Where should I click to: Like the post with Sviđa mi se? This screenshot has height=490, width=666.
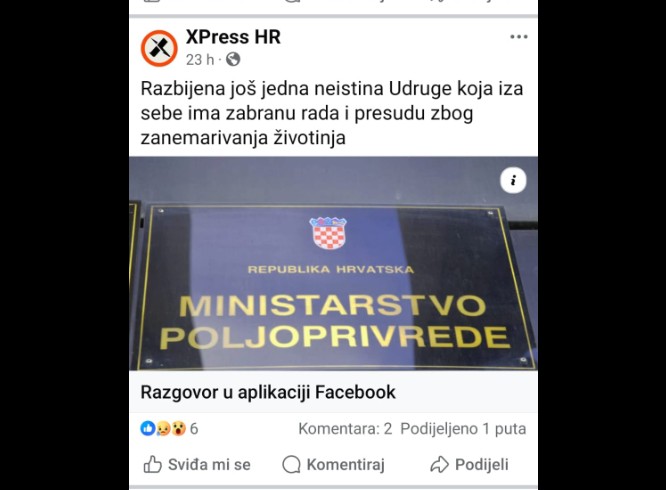point(197,464)
